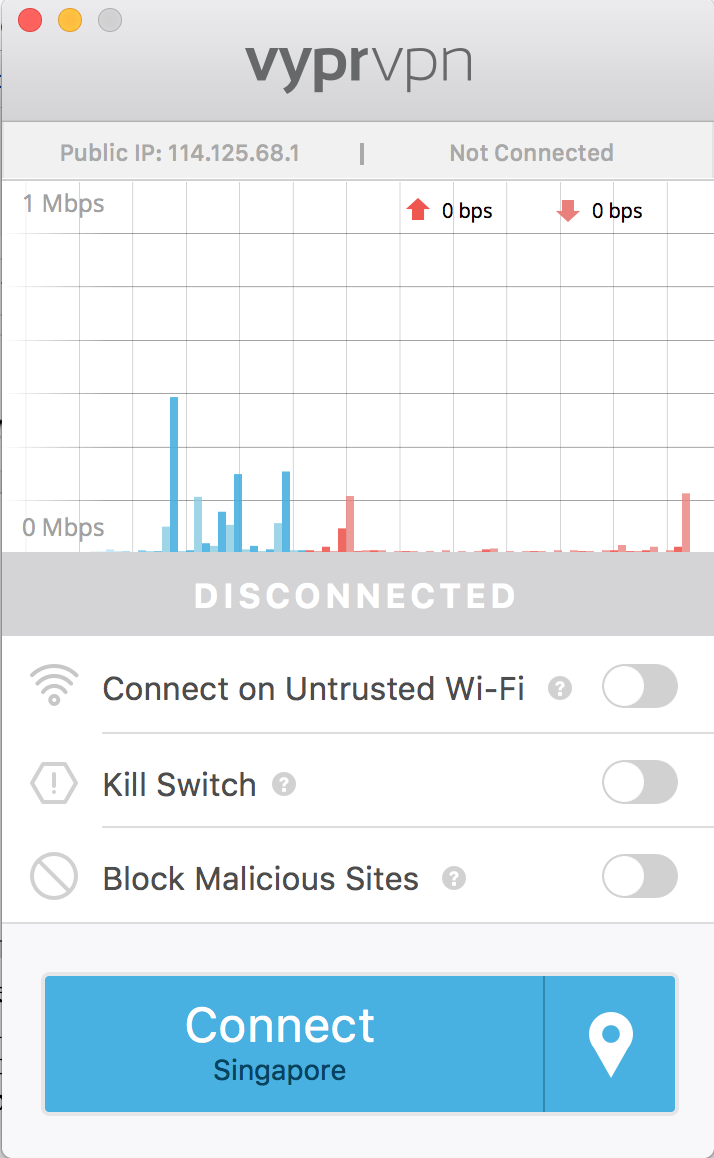714x1158 pixels.
Task: Enable Connect on Untrusted Wi-Fi
Action: [x=639, y=687]
